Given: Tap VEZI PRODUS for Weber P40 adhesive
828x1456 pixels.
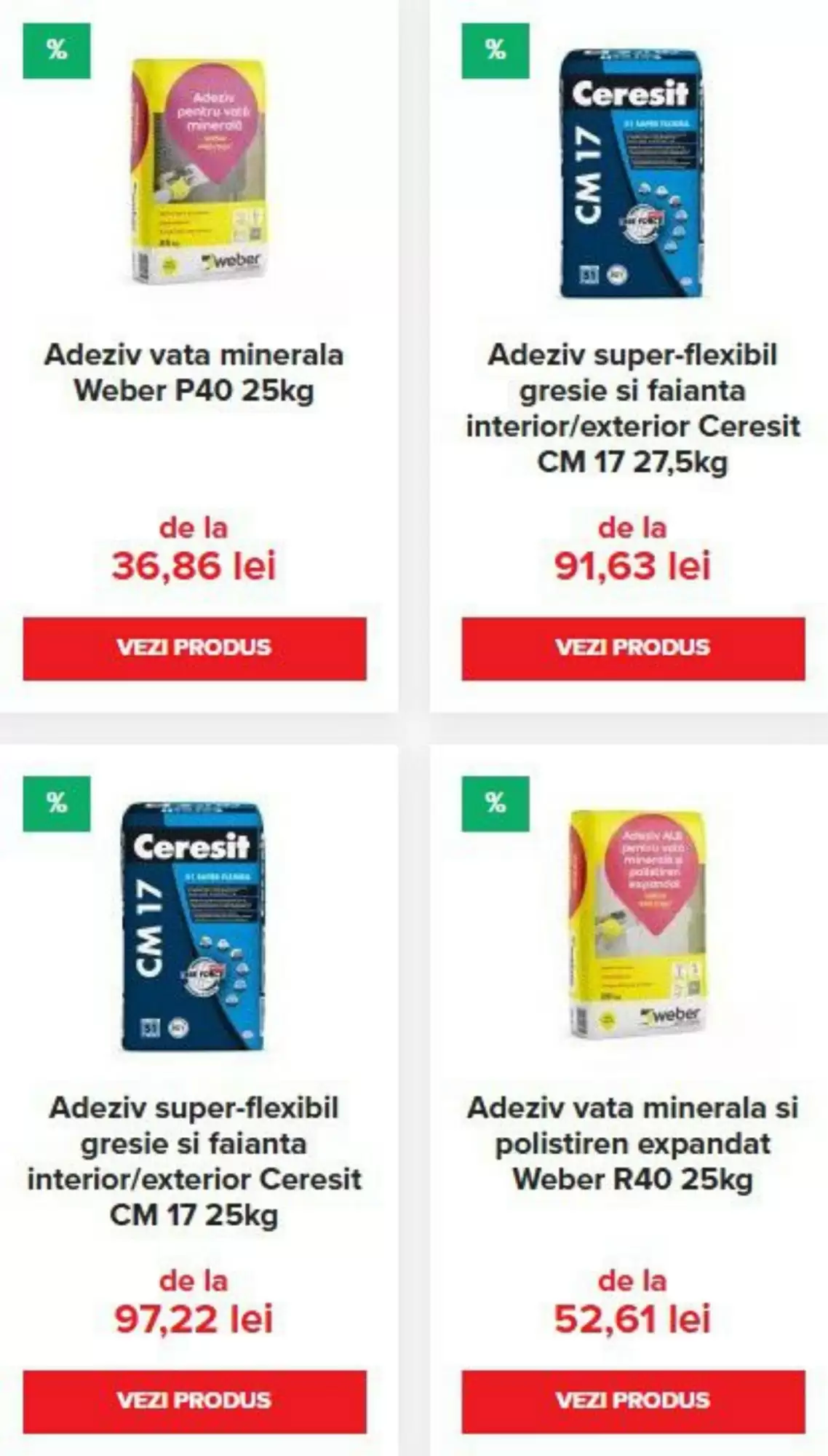Looking at the screenshot, I should coord(194,649).
